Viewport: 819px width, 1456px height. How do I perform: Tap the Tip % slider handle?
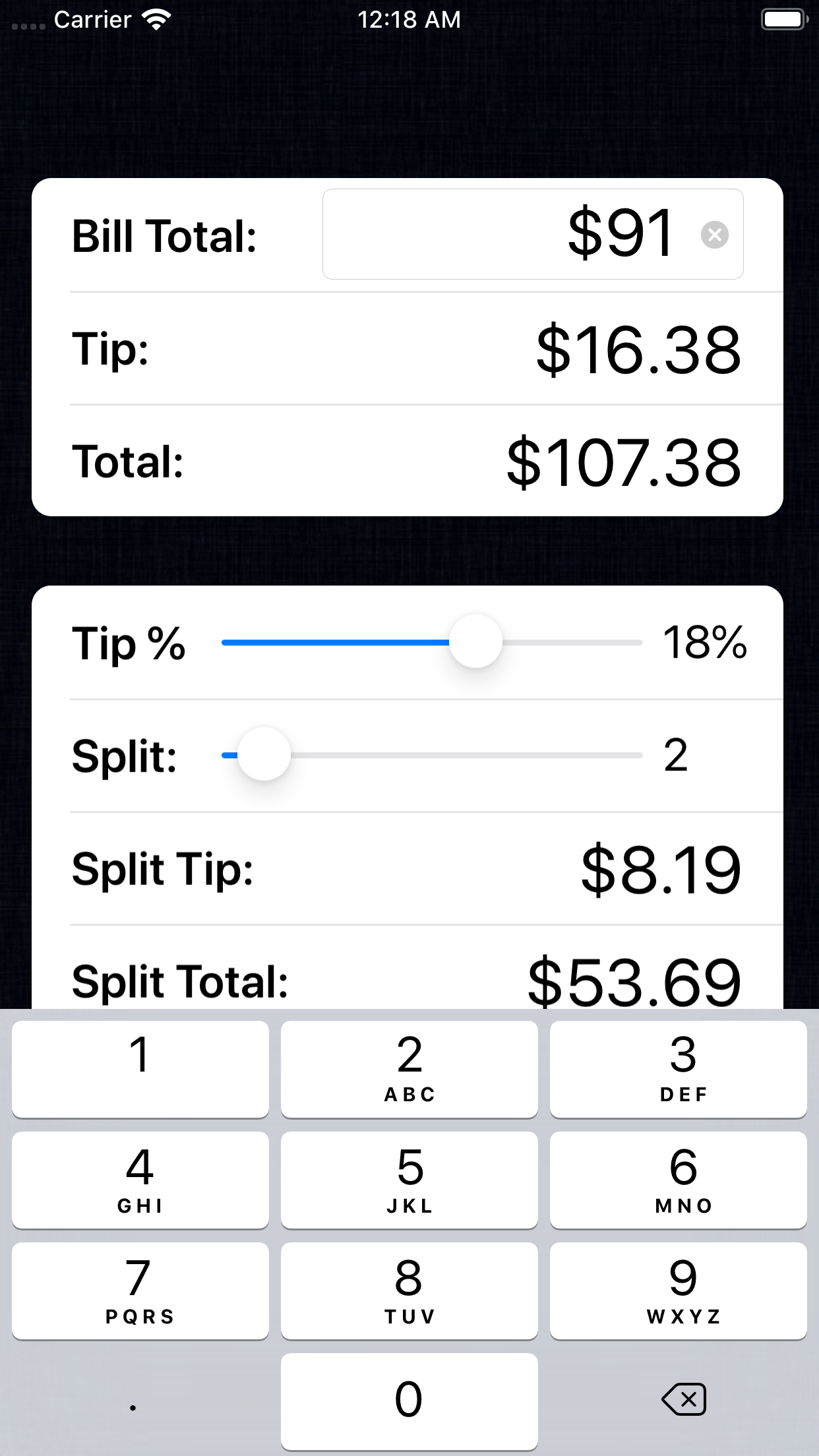click(475, 642)
